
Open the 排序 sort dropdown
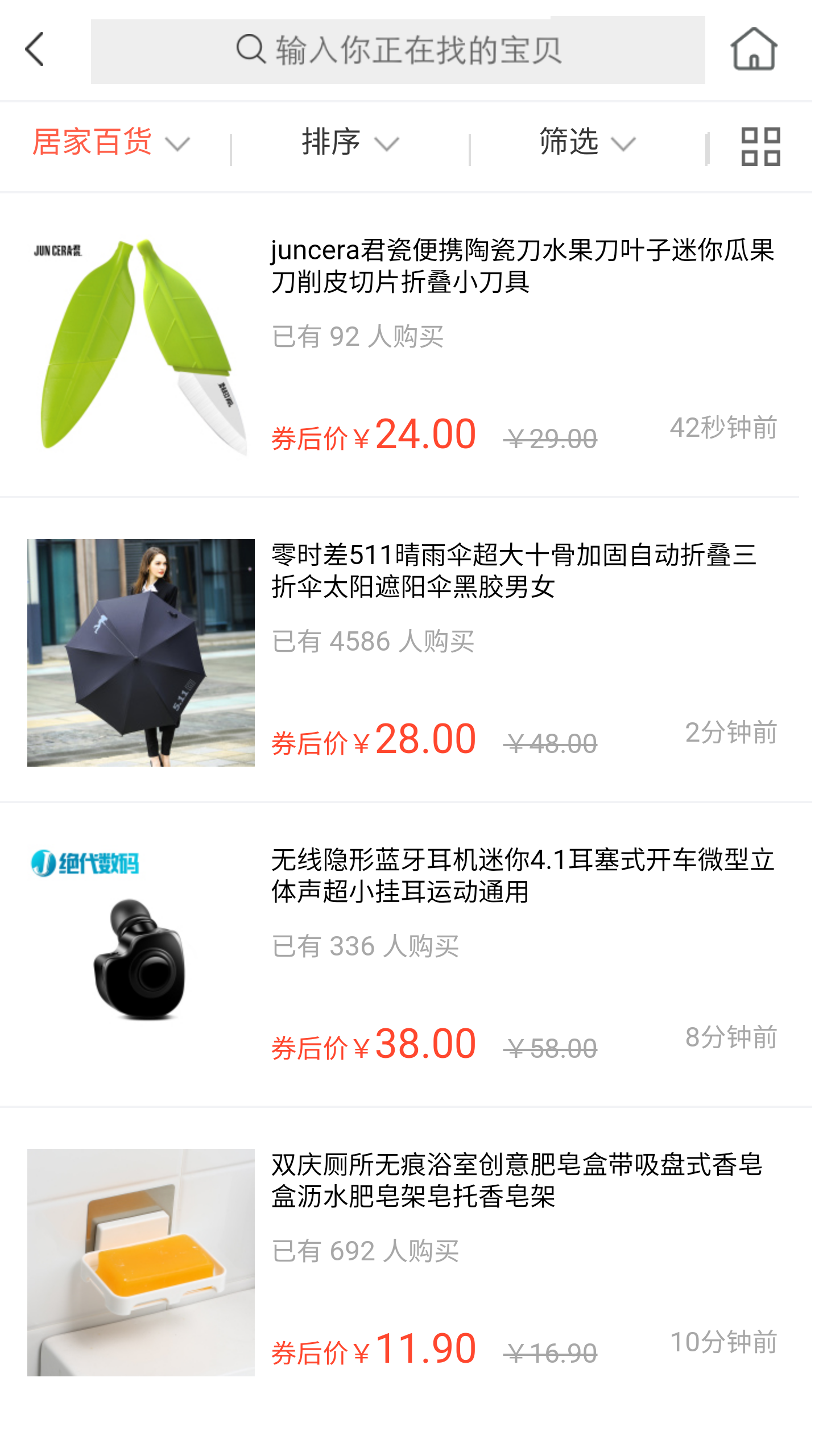(x=350, y=142)
